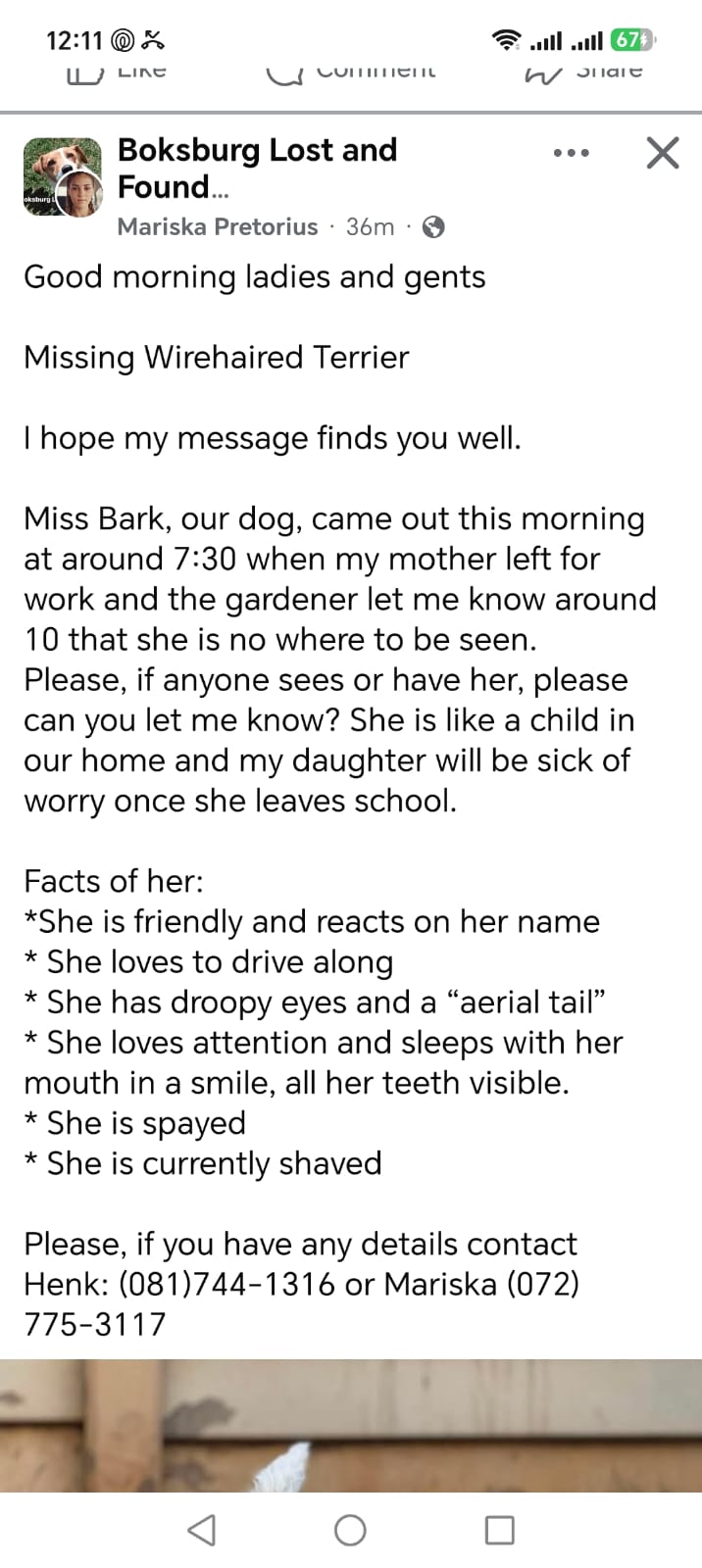
Task: Go back with the system back button
Action: (201, 1530)
